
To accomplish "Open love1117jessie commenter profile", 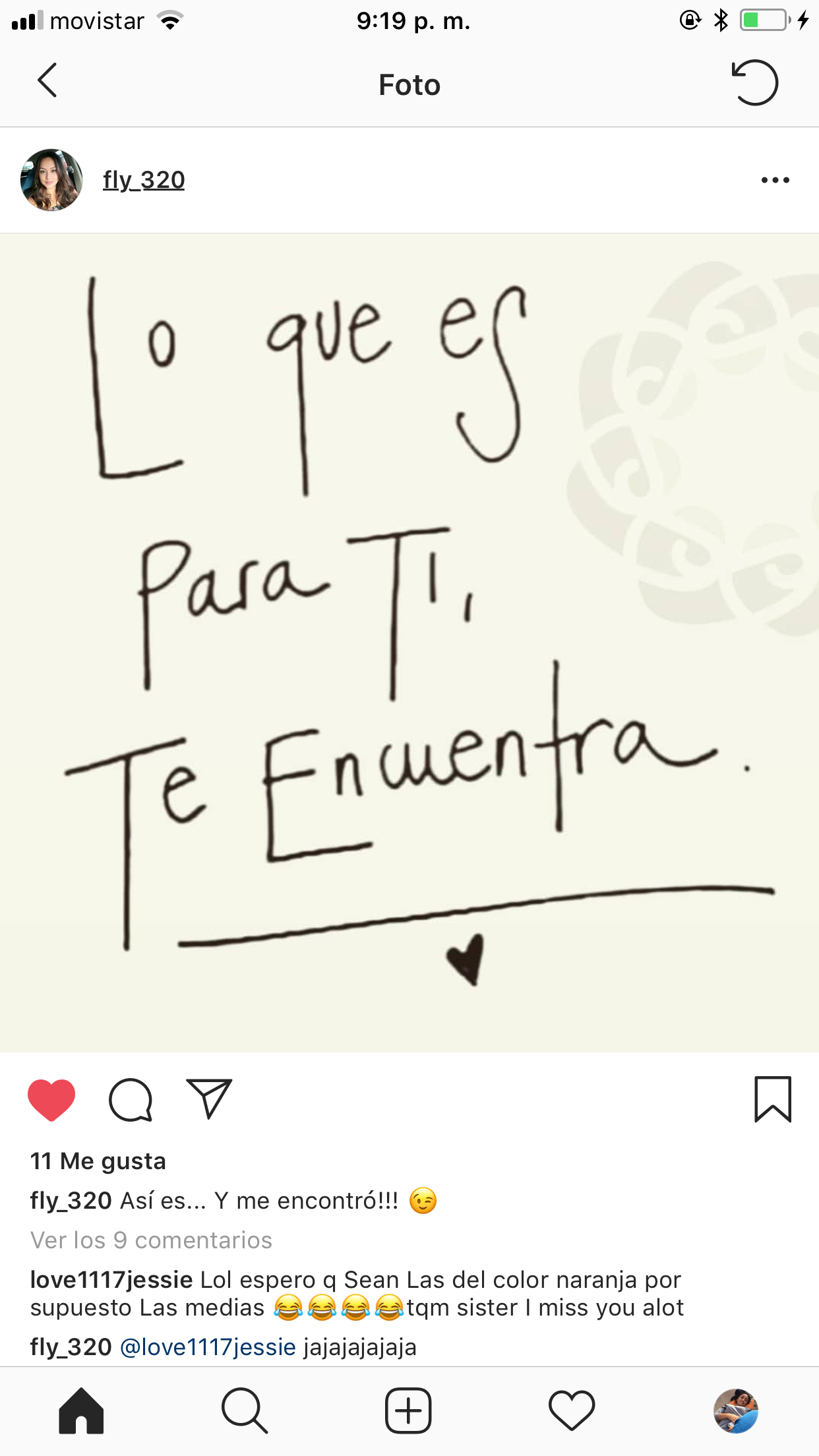I will click(111, 1280).
